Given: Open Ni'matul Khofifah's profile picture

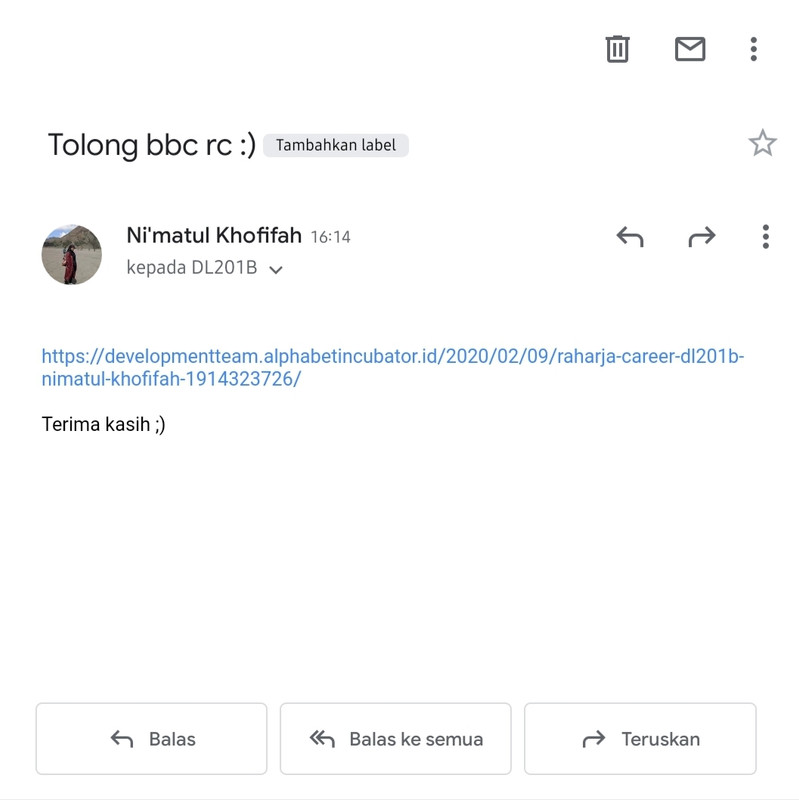Looking at the screenshot, I should click(71, 254).
